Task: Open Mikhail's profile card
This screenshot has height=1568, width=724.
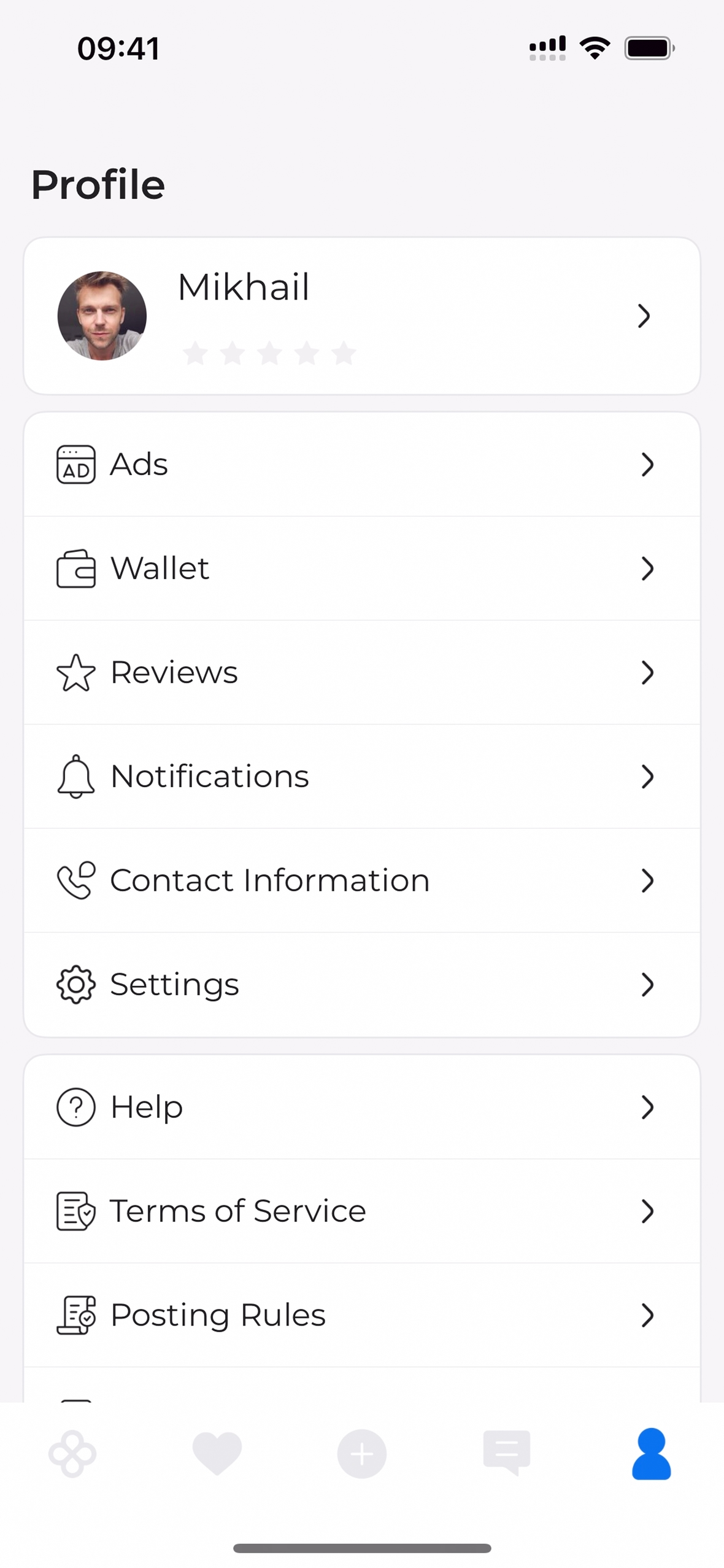Action: pyautogui.click(x=361, y=316)
